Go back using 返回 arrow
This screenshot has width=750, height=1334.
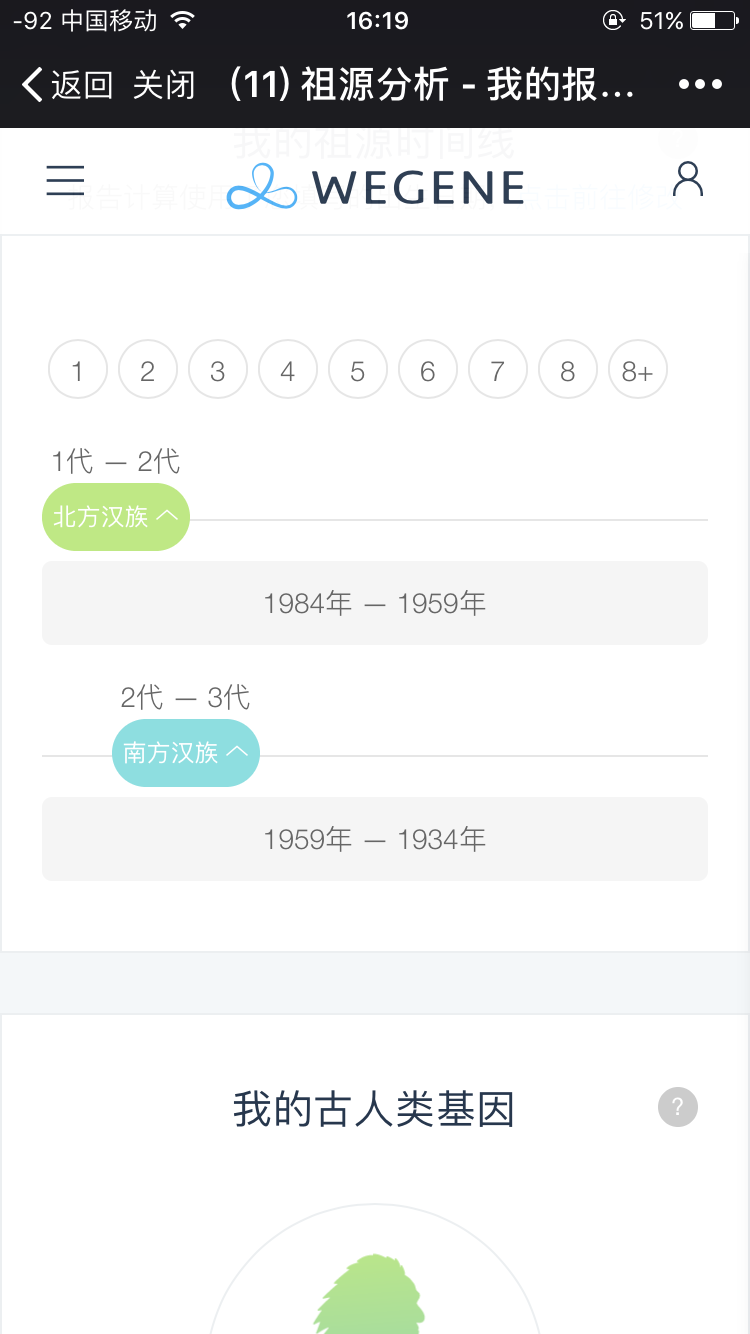67,85
